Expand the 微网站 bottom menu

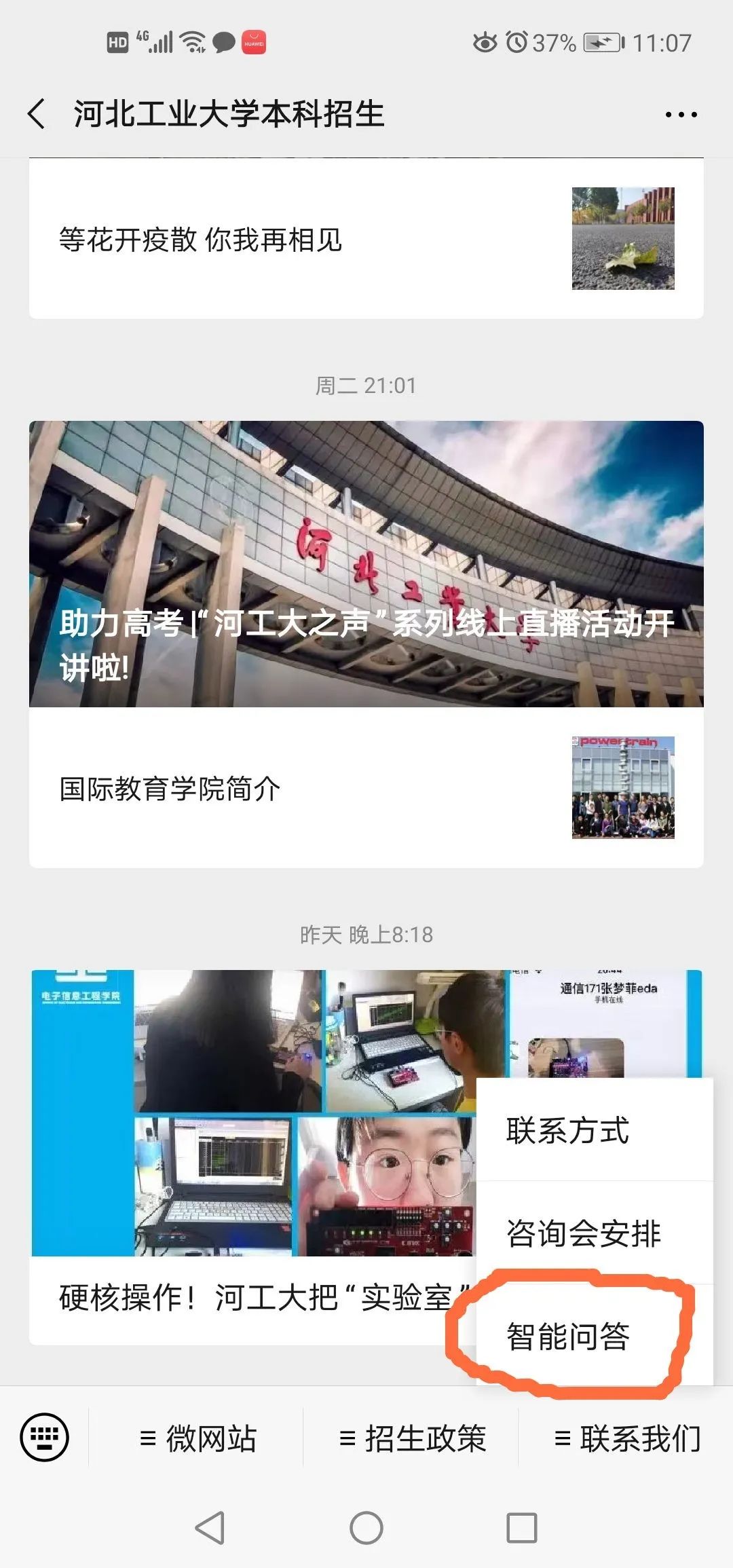click(197, 1438)
